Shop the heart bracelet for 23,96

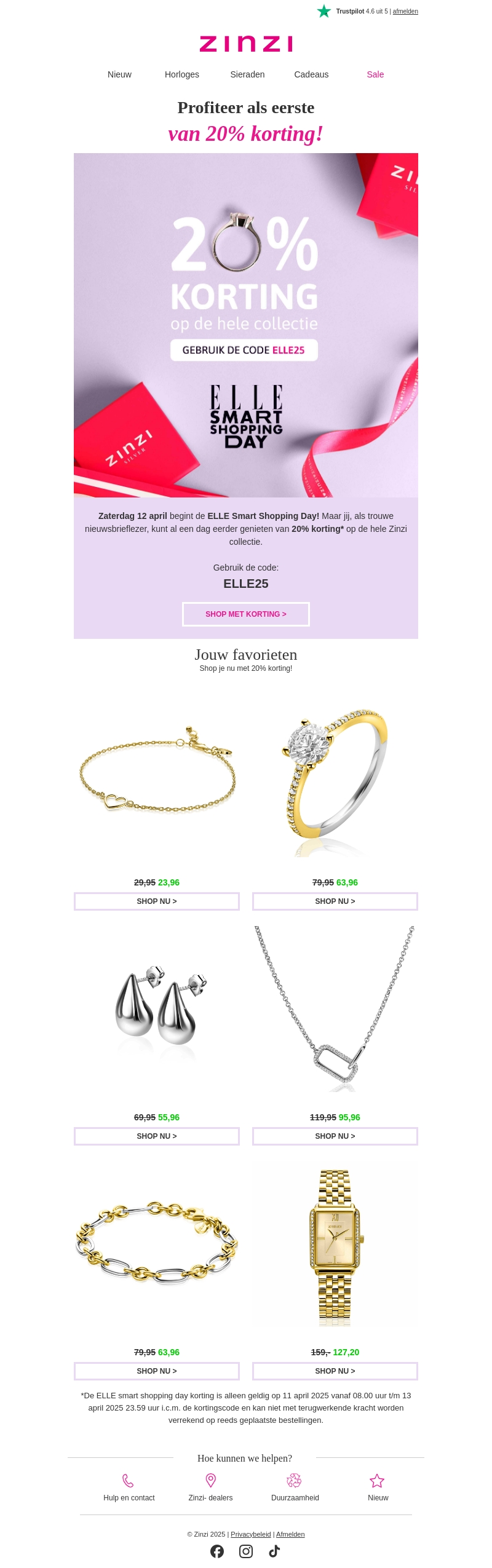point(157,901)
